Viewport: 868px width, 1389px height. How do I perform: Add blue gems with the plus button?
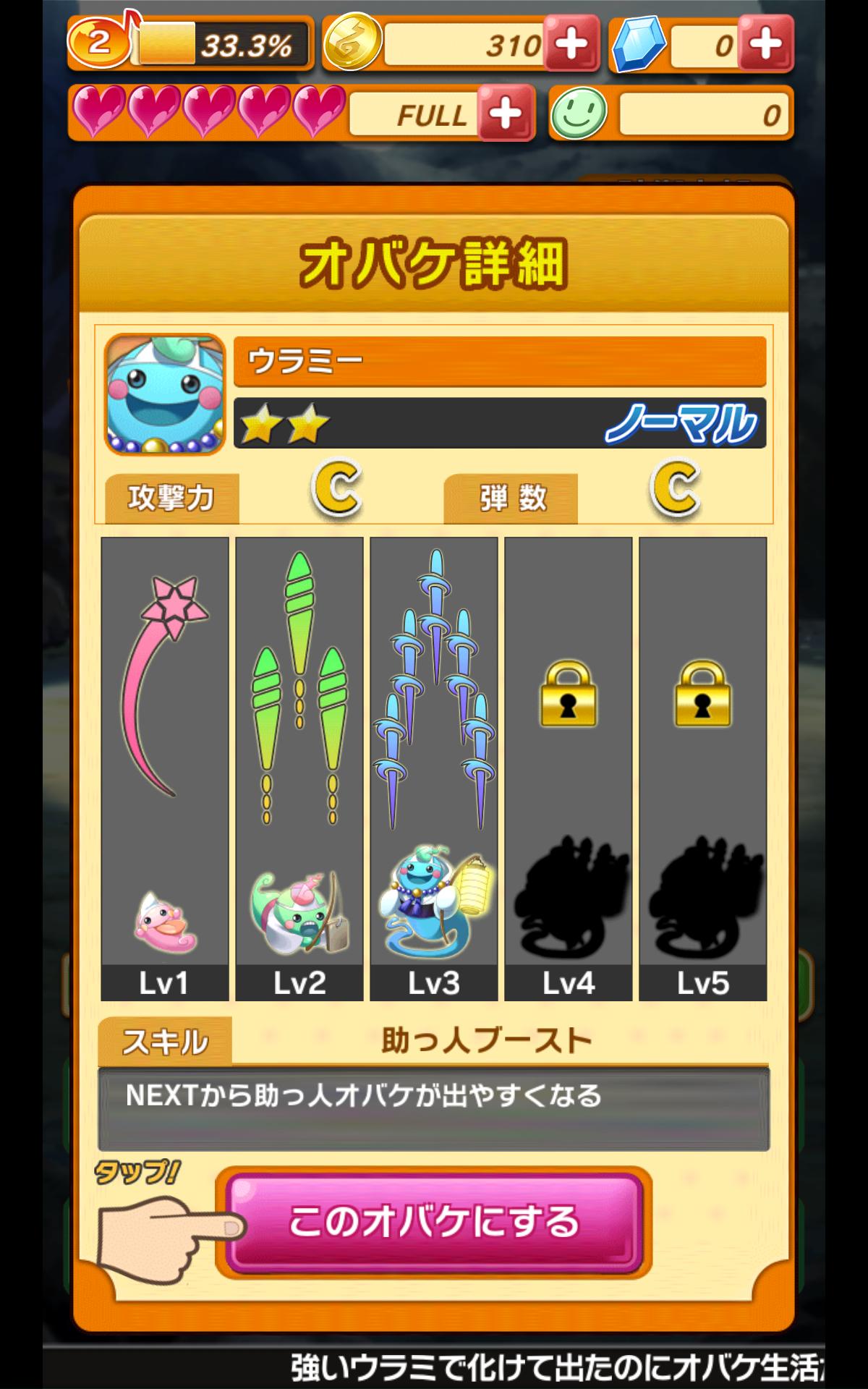point(765,45)
